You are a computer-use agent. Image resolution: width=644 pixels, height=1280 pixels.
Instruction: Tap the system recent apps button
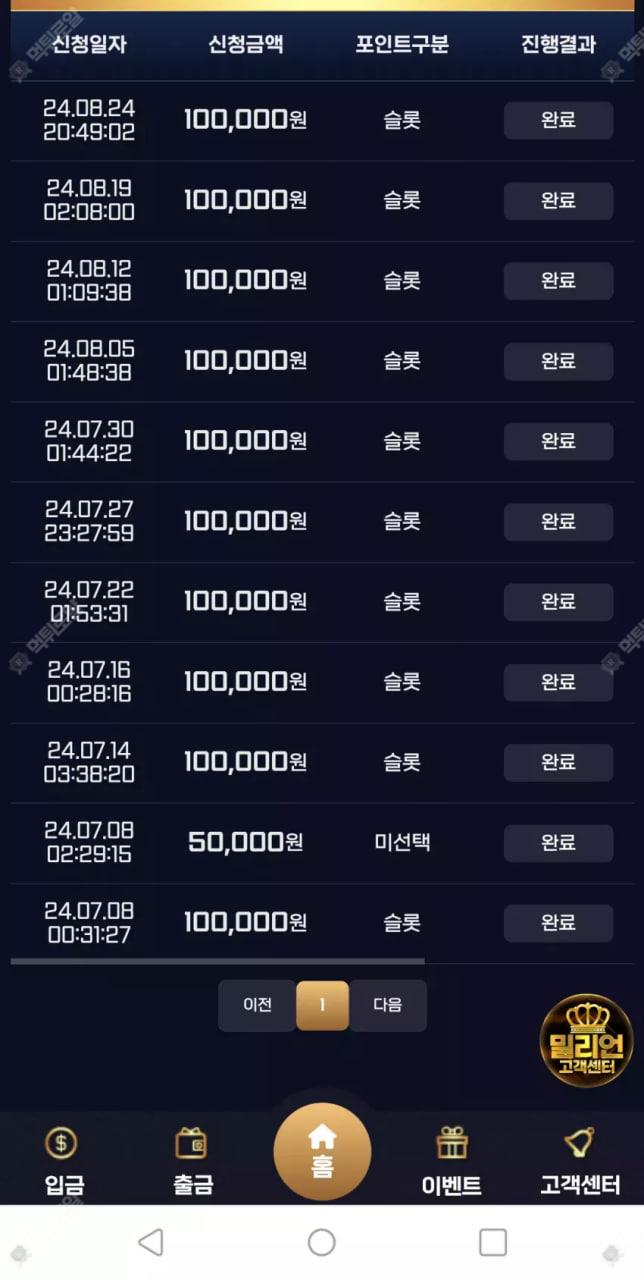pyautogui.click(x=493, y=1242)
